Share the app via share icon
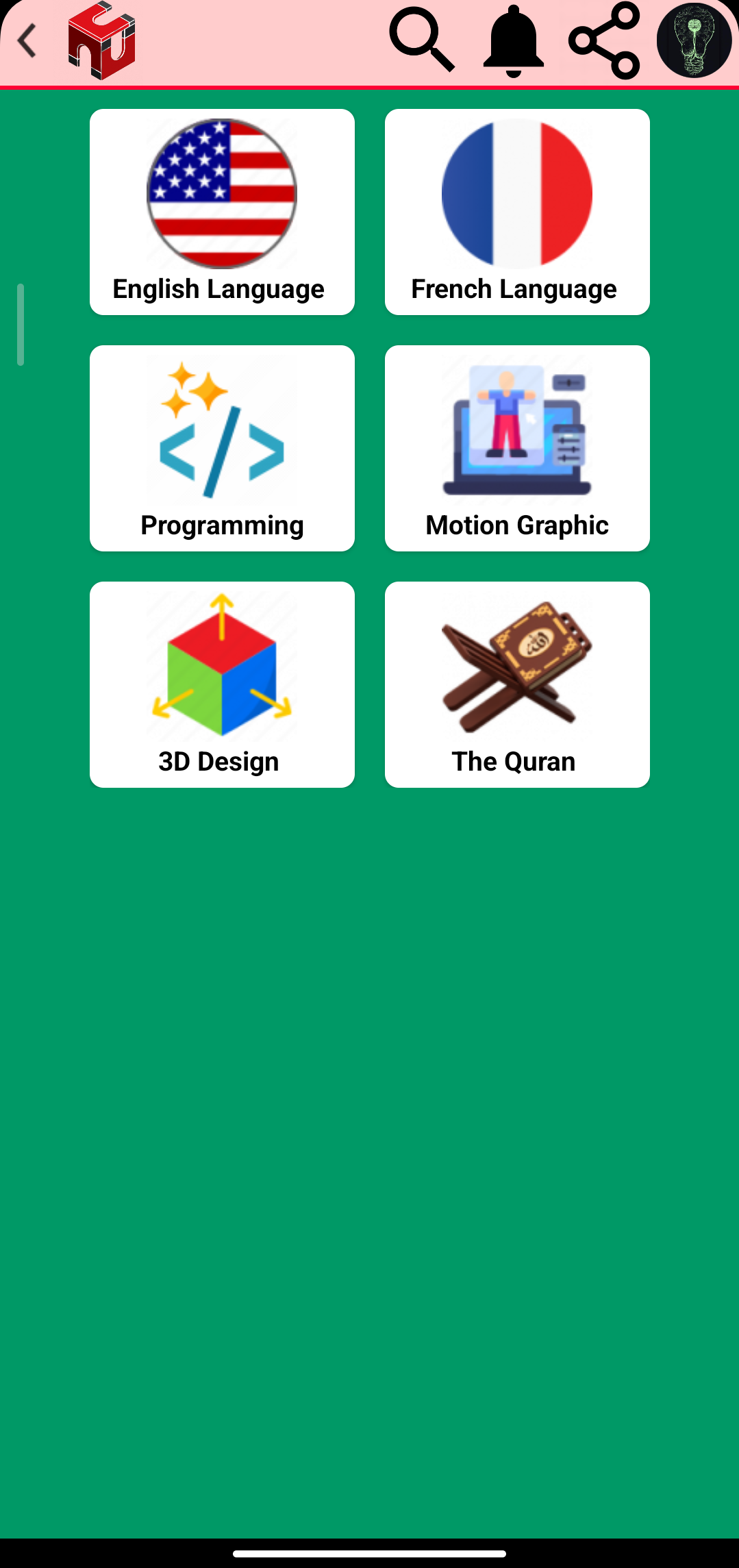Image resolution: width=739 pixels, height=1568 pixels. point(605,40)
